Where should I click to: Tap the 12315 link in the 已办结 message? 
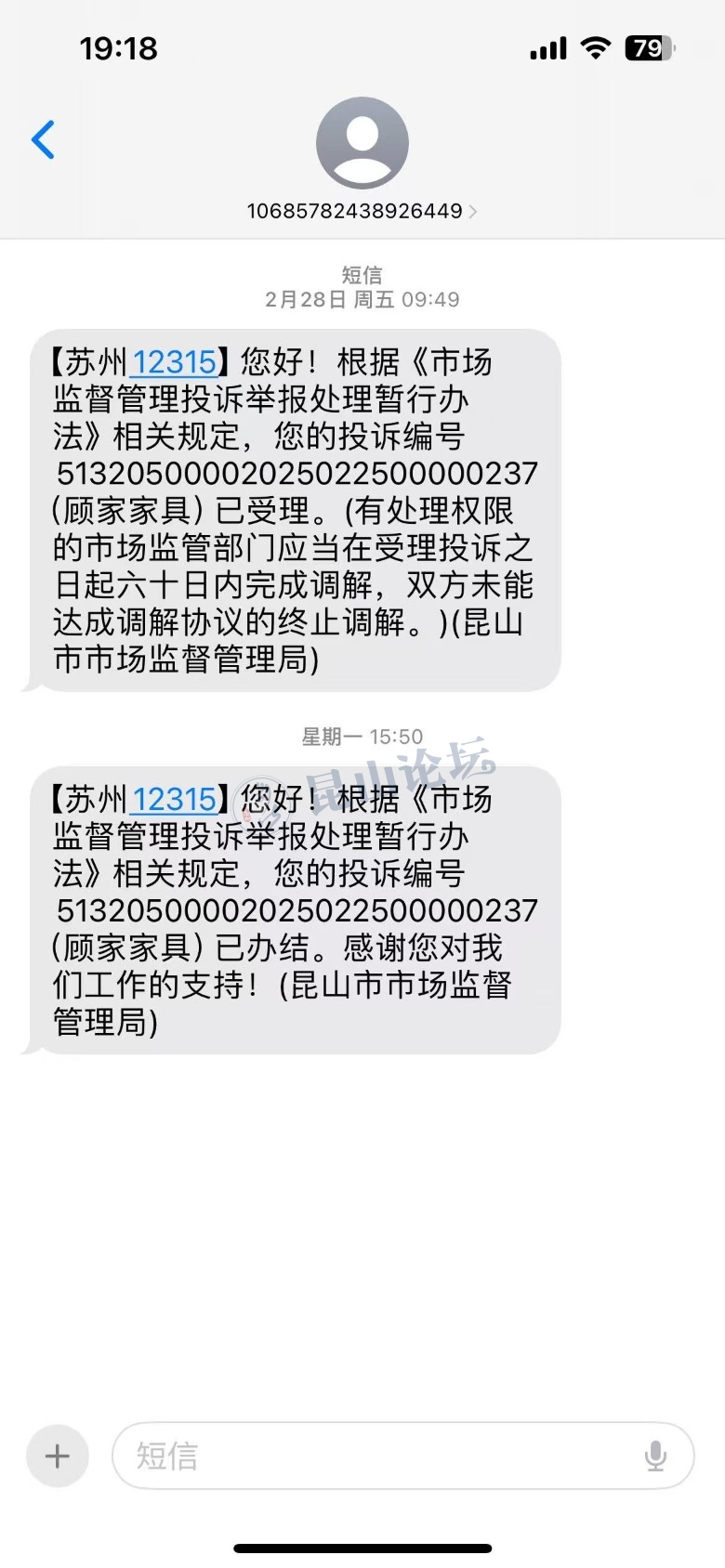(x=175, y=799)
